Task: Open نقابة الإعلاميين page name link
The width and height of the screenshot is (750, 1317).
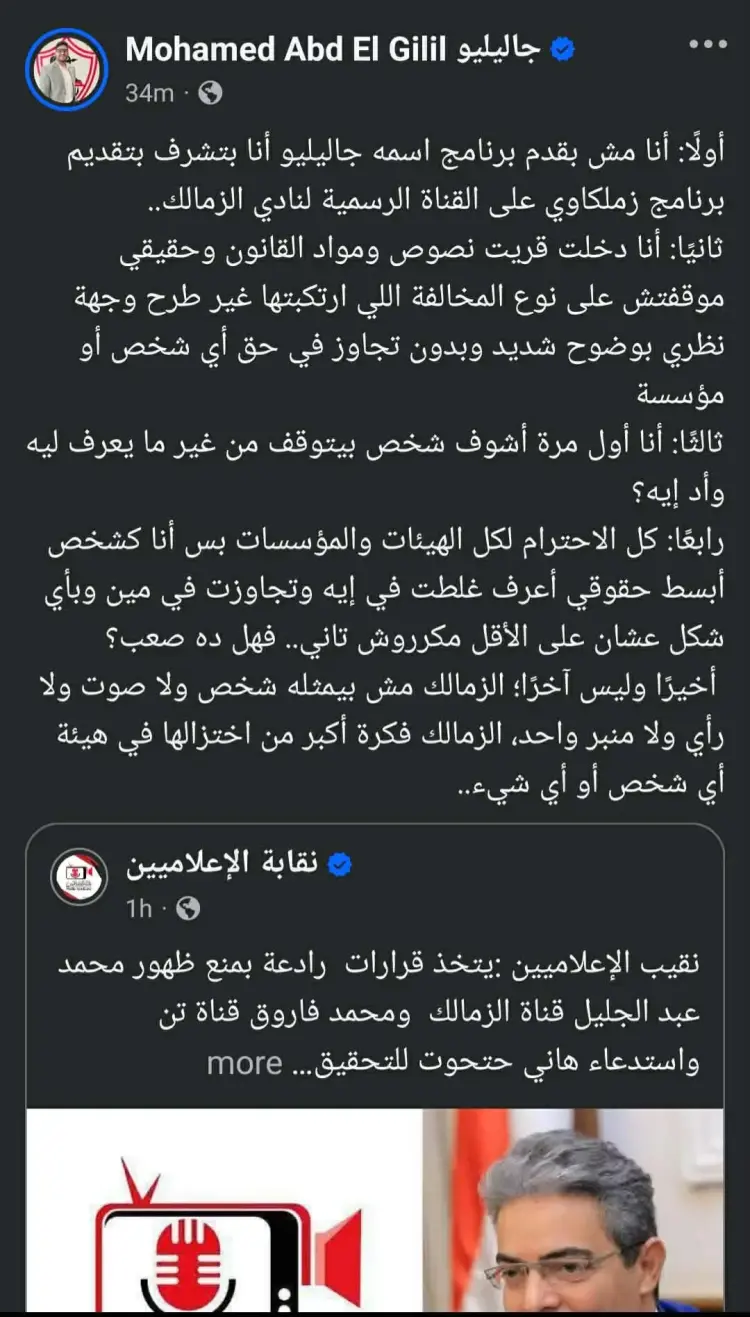Action: pyautogui.click(x=221, y=864)
